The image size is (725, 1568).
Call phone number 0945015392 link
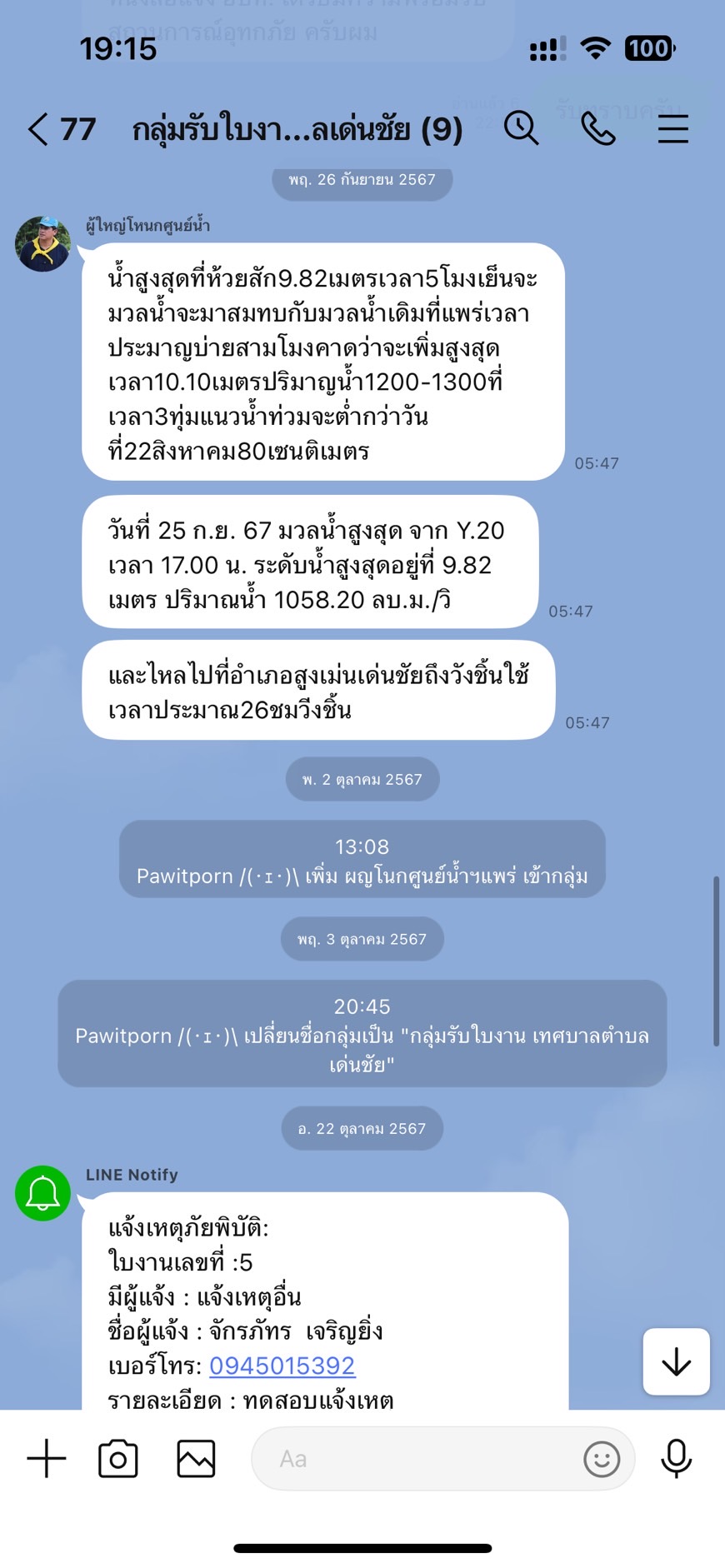282,1366
